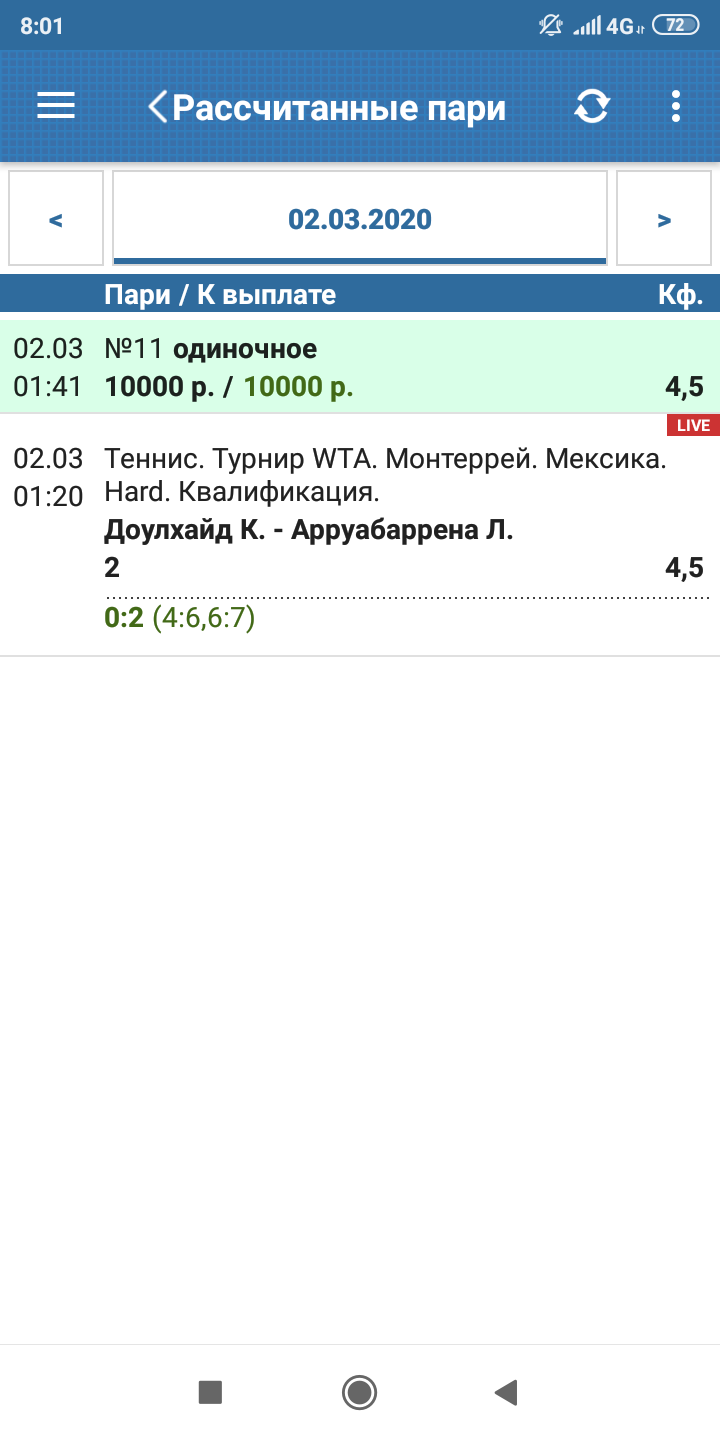Open the Доулхайд К. - Арруабаррена Л. match

360,533
